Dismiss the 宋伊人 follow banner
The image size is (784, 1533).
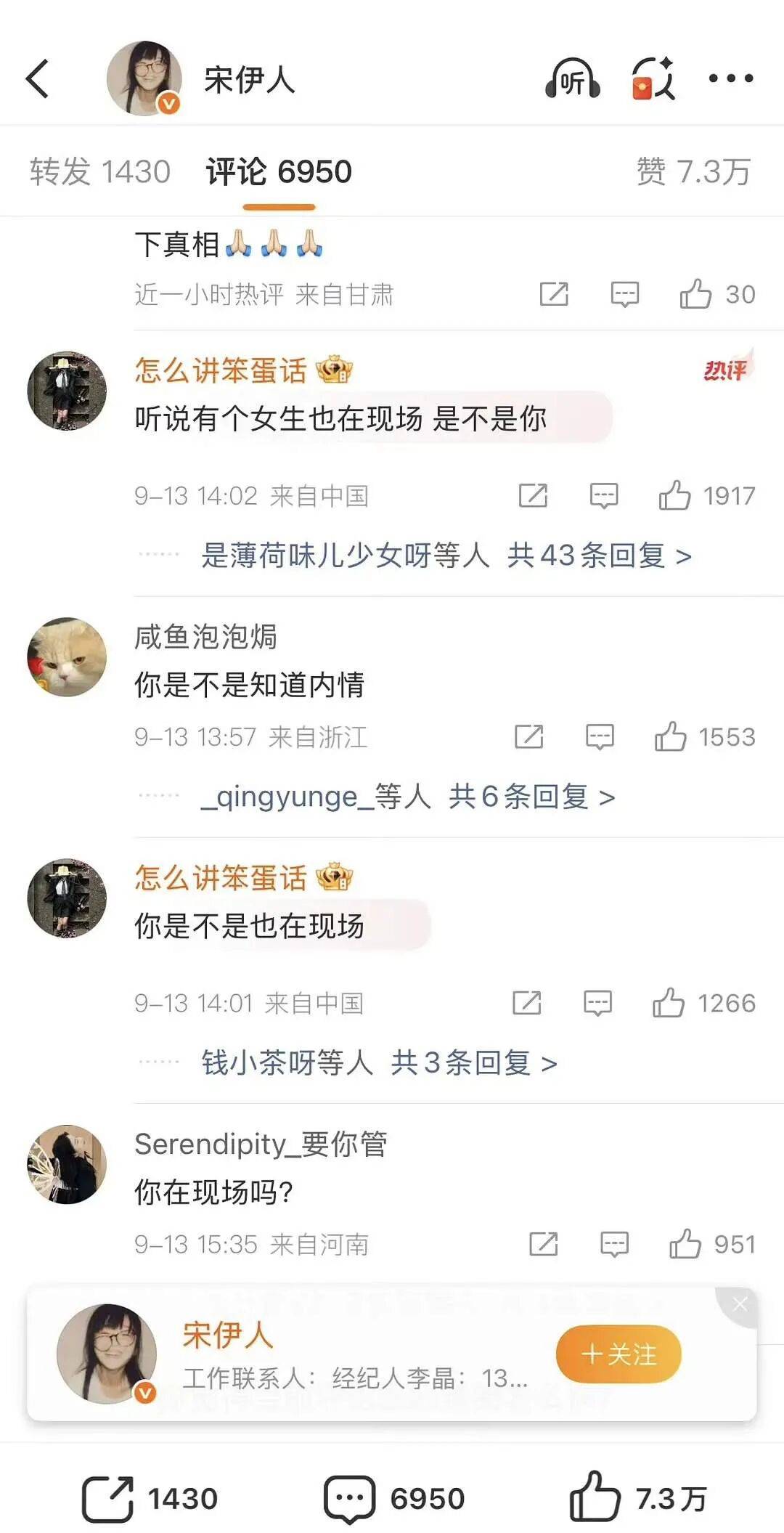pyautogui.click(x=740, y=1305)
